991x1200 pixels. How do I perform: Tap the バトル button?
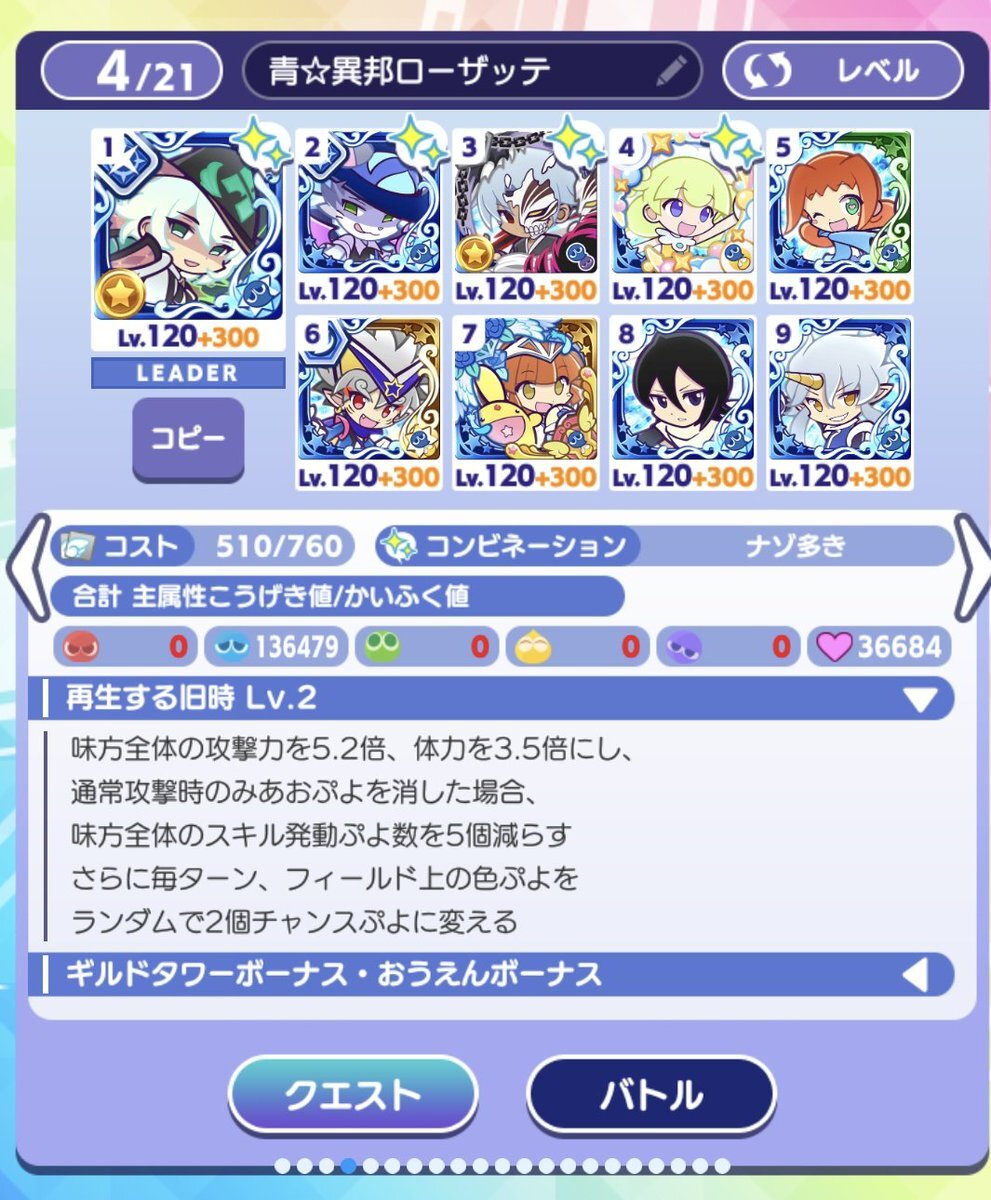(651, 1095)
